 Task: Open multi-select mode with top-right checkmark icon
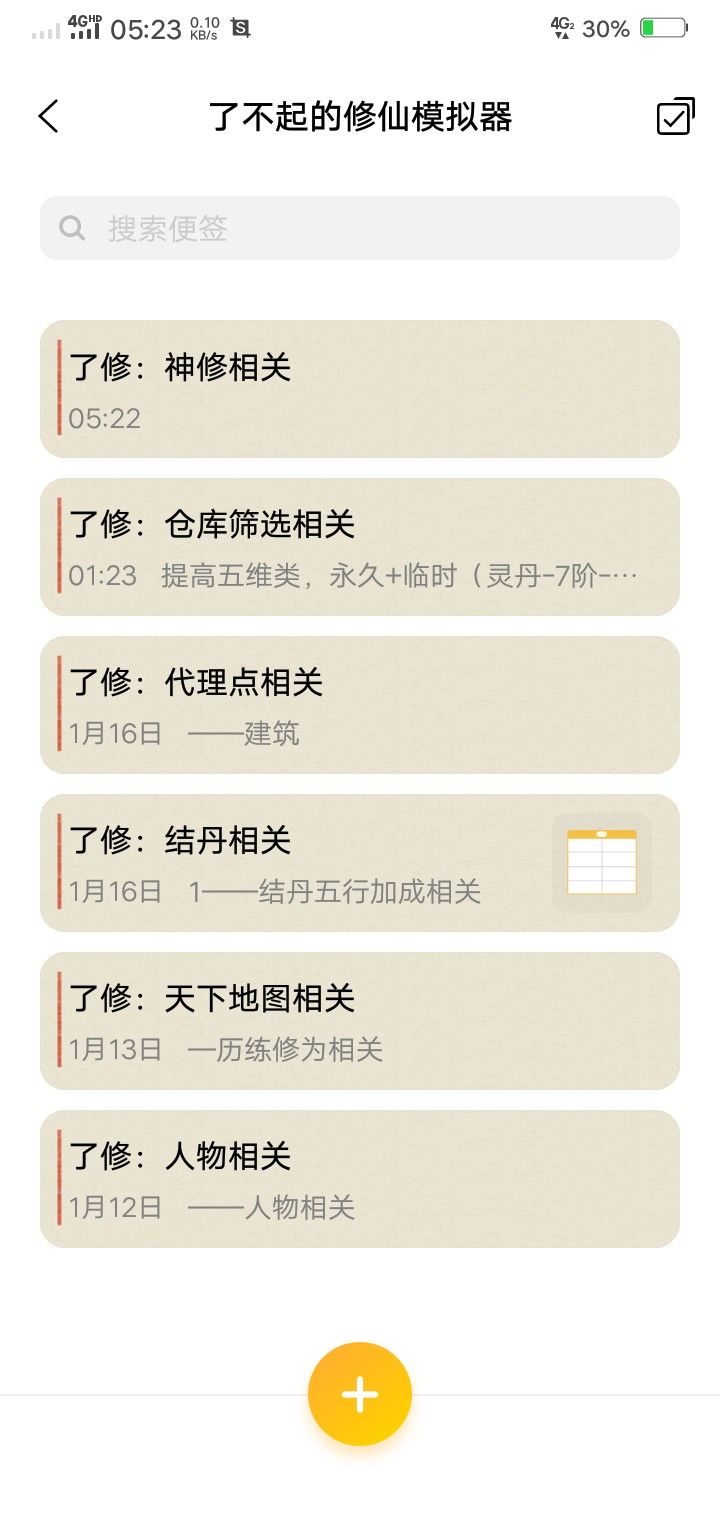click(674, 116)
